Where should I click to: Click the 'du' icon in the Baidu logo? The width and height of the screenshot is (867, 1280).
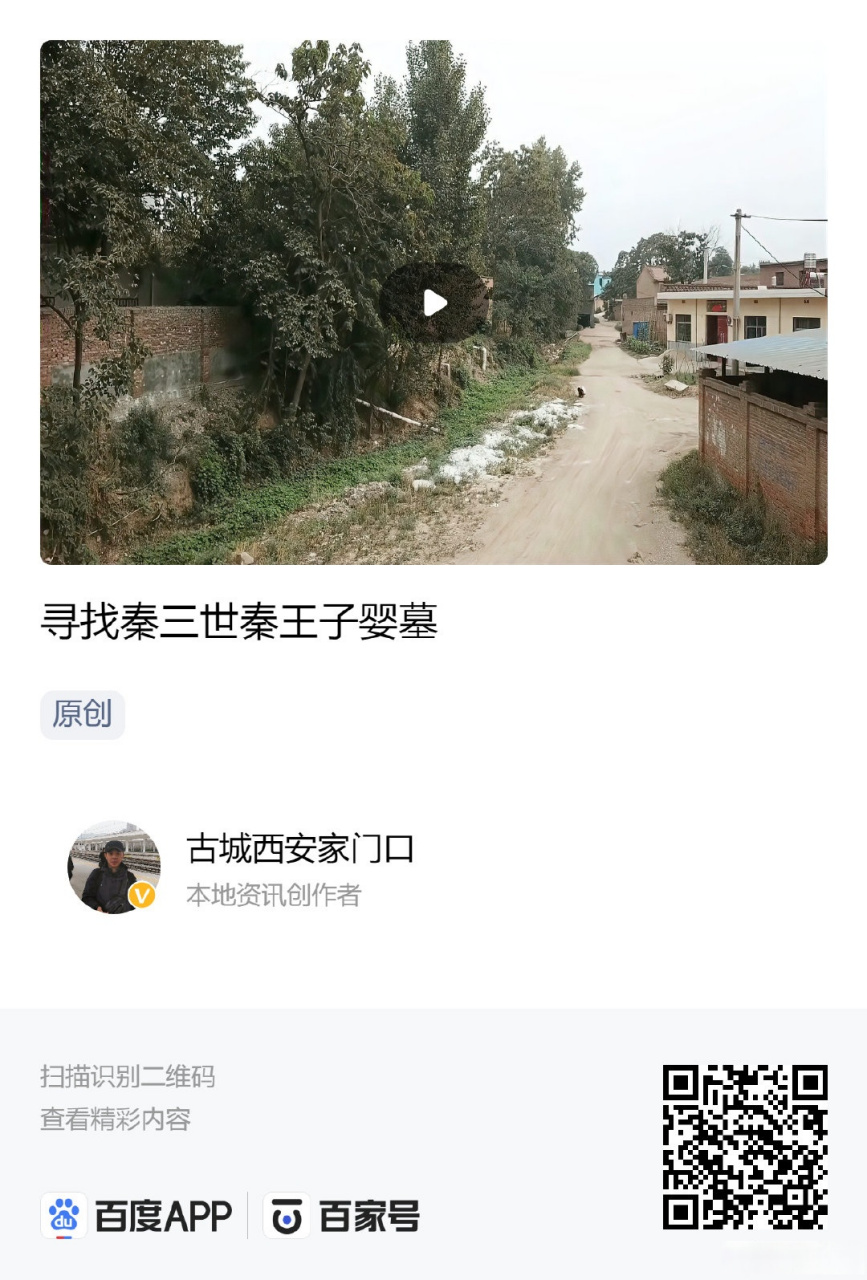(x=62, y=1214)
